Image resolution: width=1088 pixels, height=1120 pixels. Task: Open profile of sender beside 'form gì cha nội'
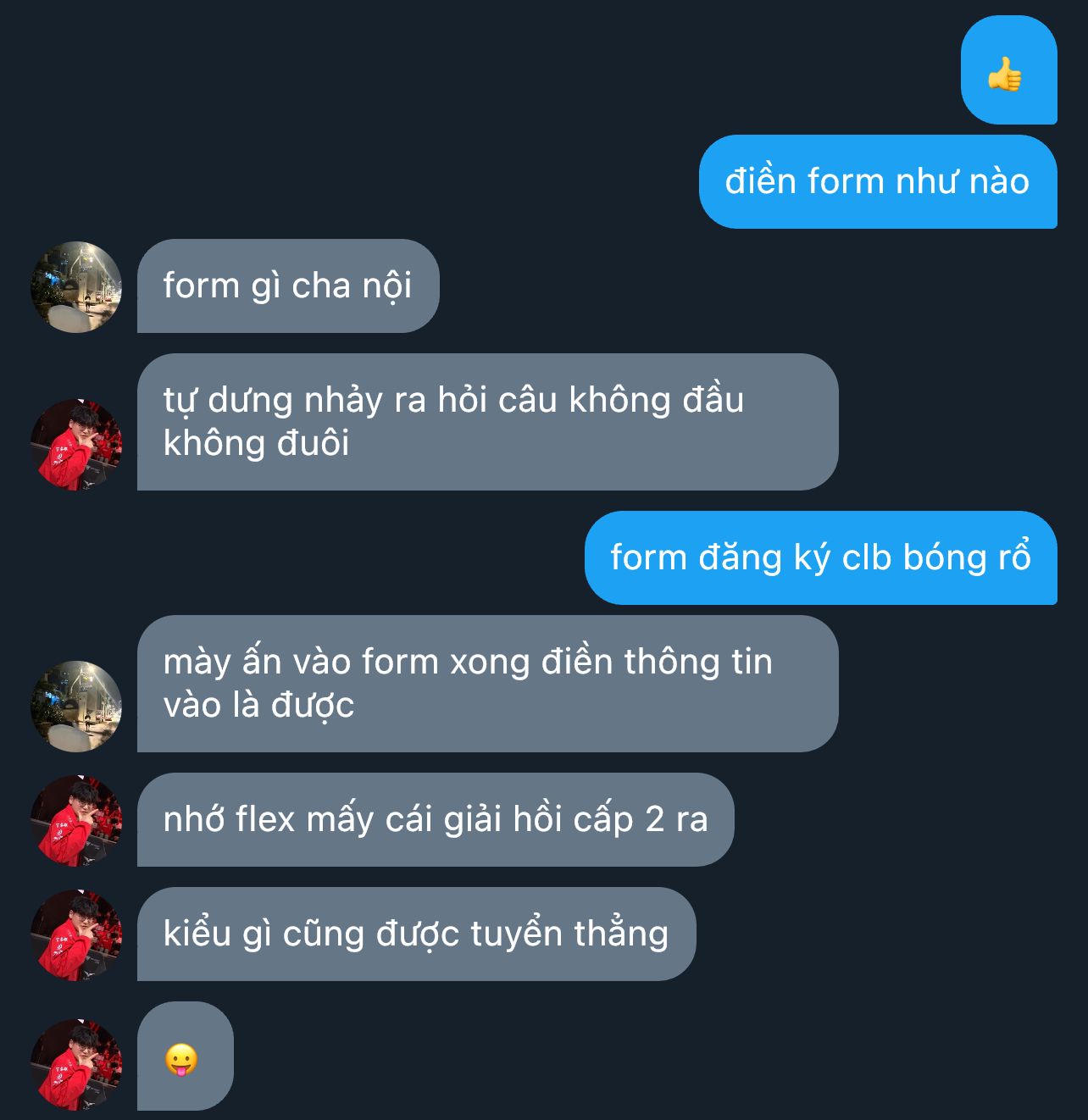point(76,287)
